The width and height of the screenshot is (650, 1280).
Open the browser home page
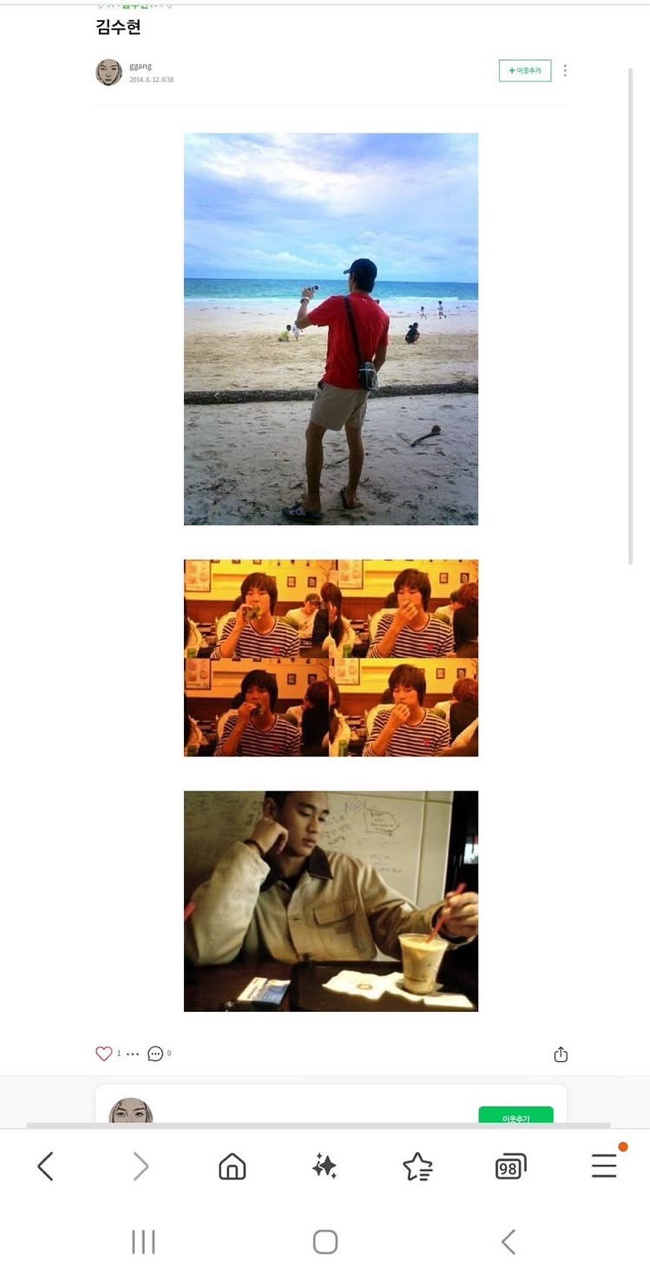(x=232, y=1166)
